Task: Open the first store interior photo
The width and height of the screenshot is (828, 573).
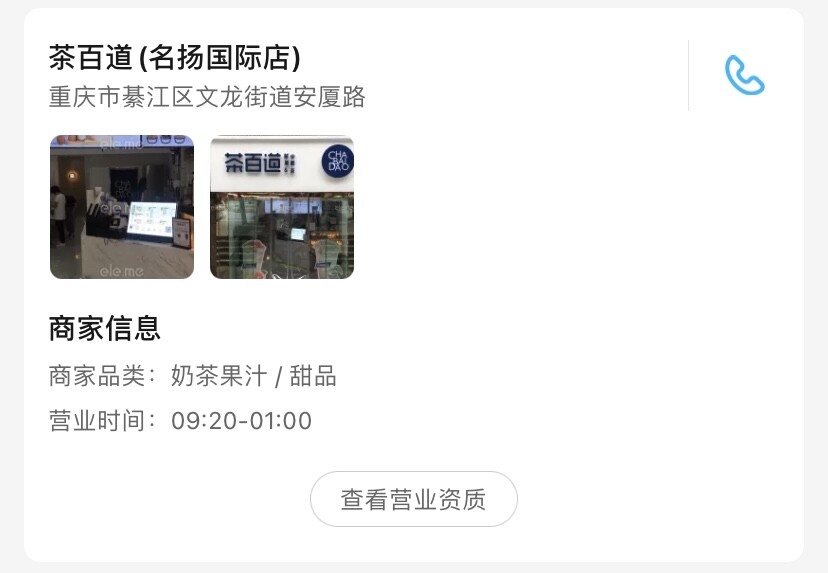Action: 122,207
